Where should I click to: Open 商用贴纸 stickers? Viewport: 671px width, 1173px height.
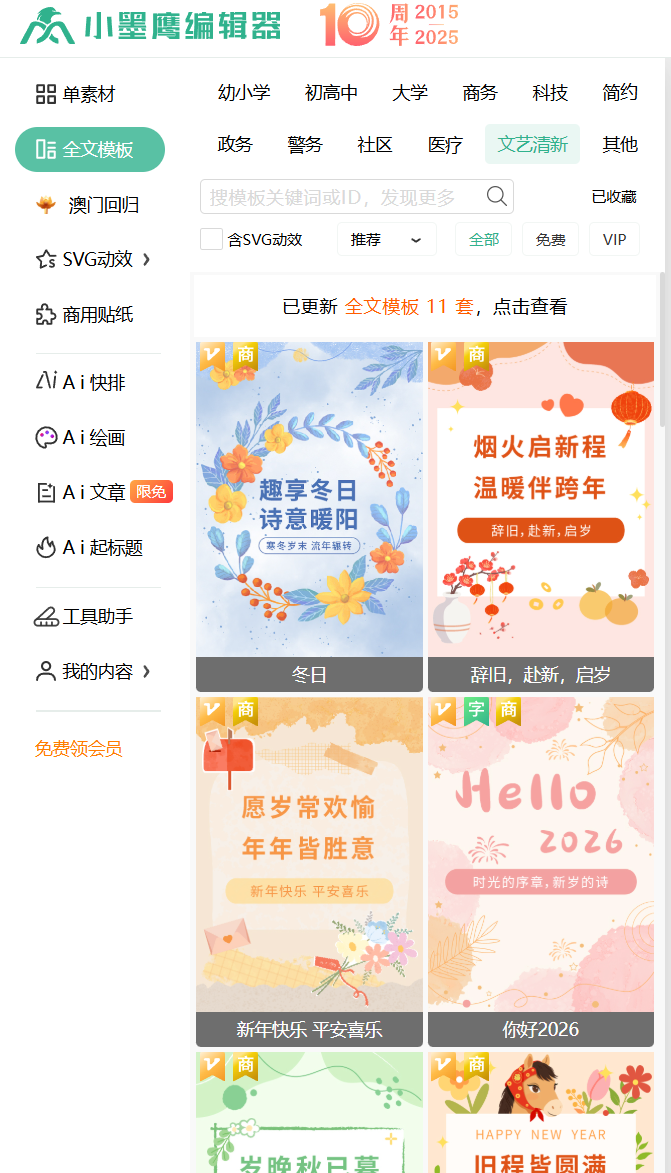click(x=84, y=315)
